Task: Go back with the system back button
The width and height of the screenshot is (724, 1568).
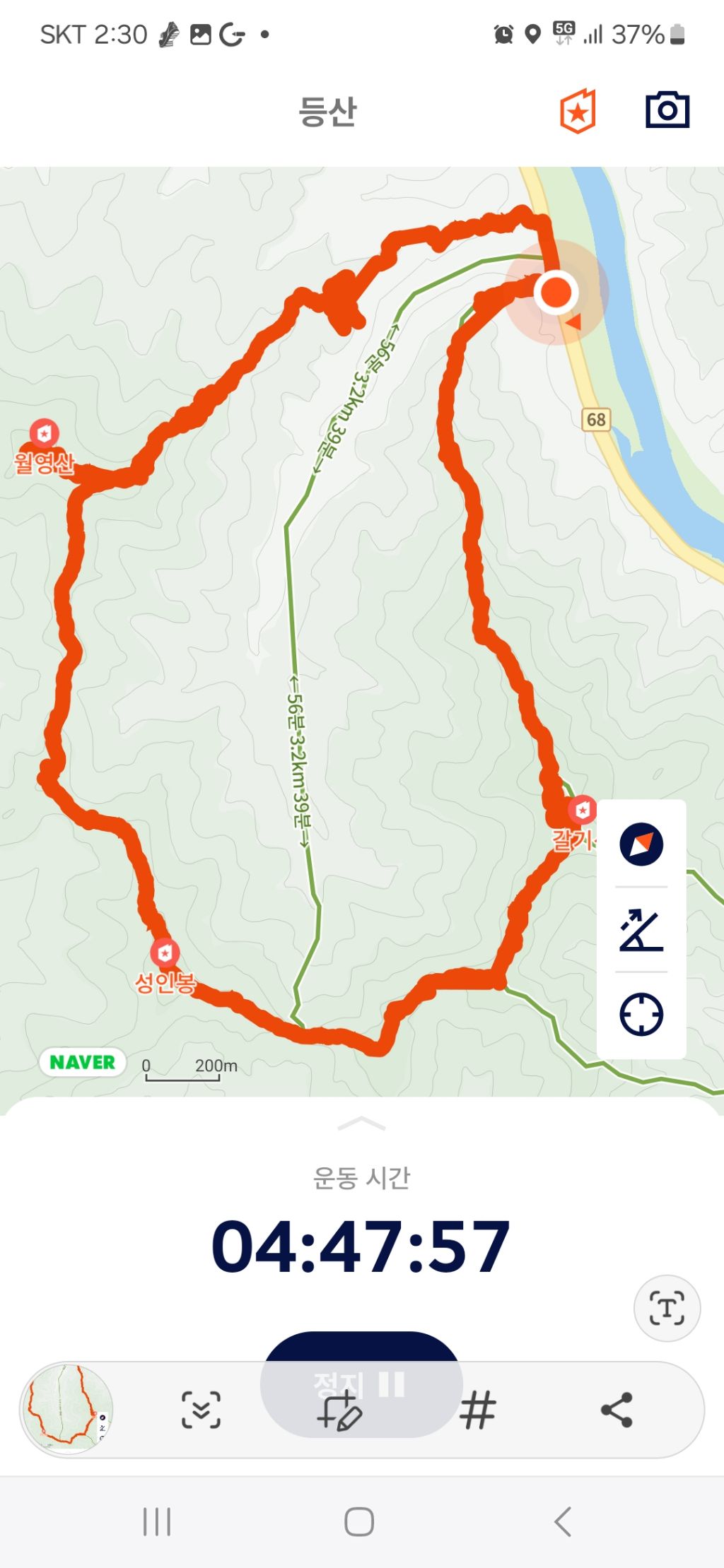Action: pos(563,1521)
